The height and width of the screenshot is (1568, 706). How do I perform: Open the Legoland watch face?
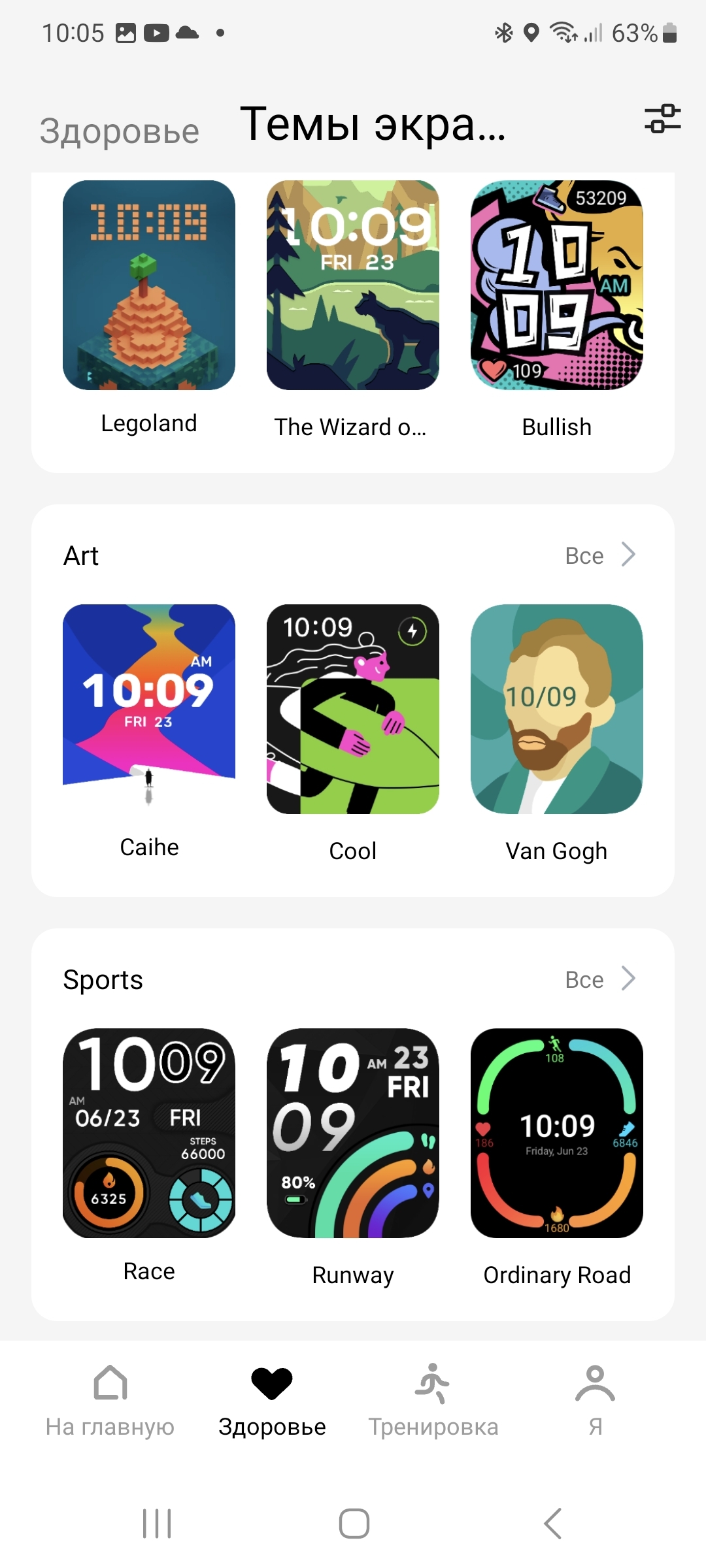tap(149, 286)
